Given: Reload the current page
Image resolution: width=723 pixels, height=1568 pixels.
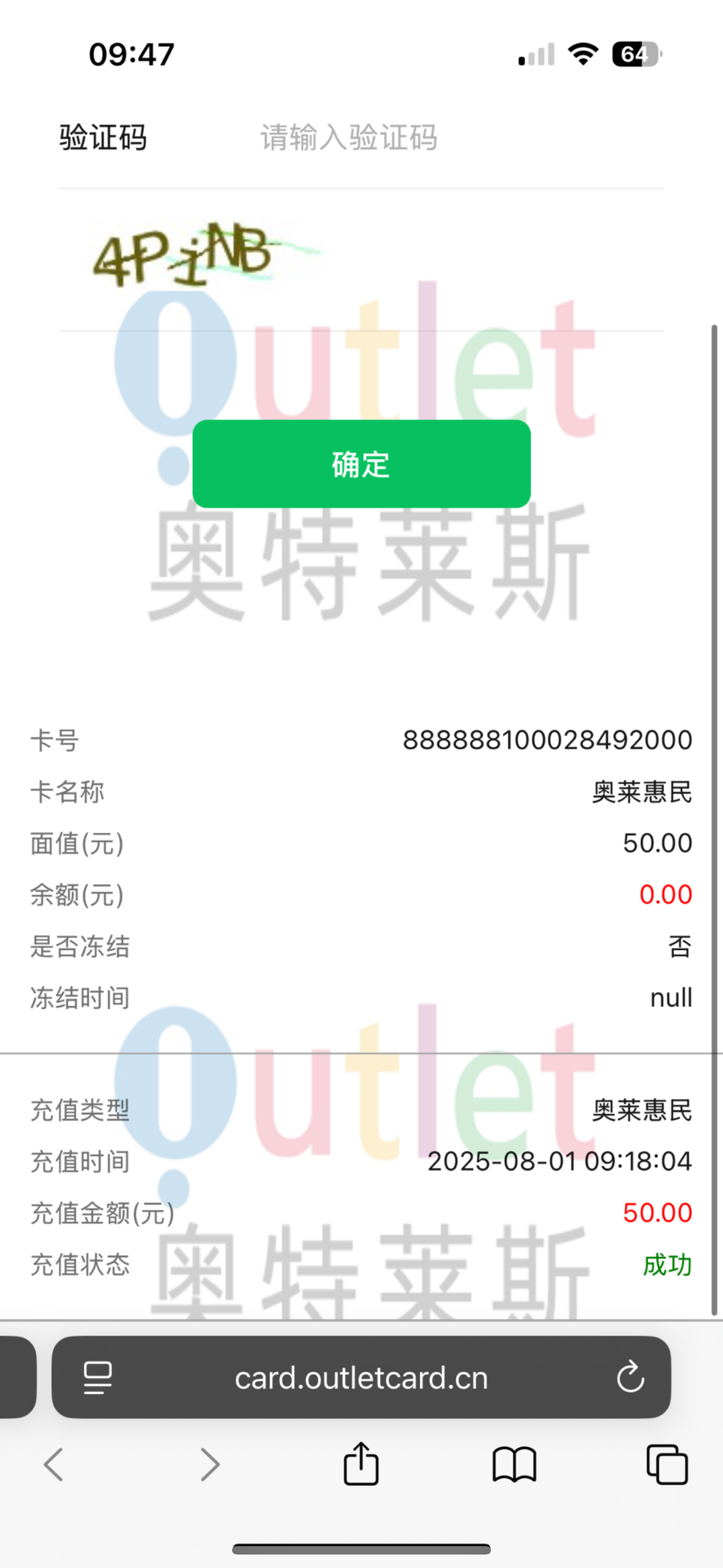Looking at the screenshot, I should 630,1377.
